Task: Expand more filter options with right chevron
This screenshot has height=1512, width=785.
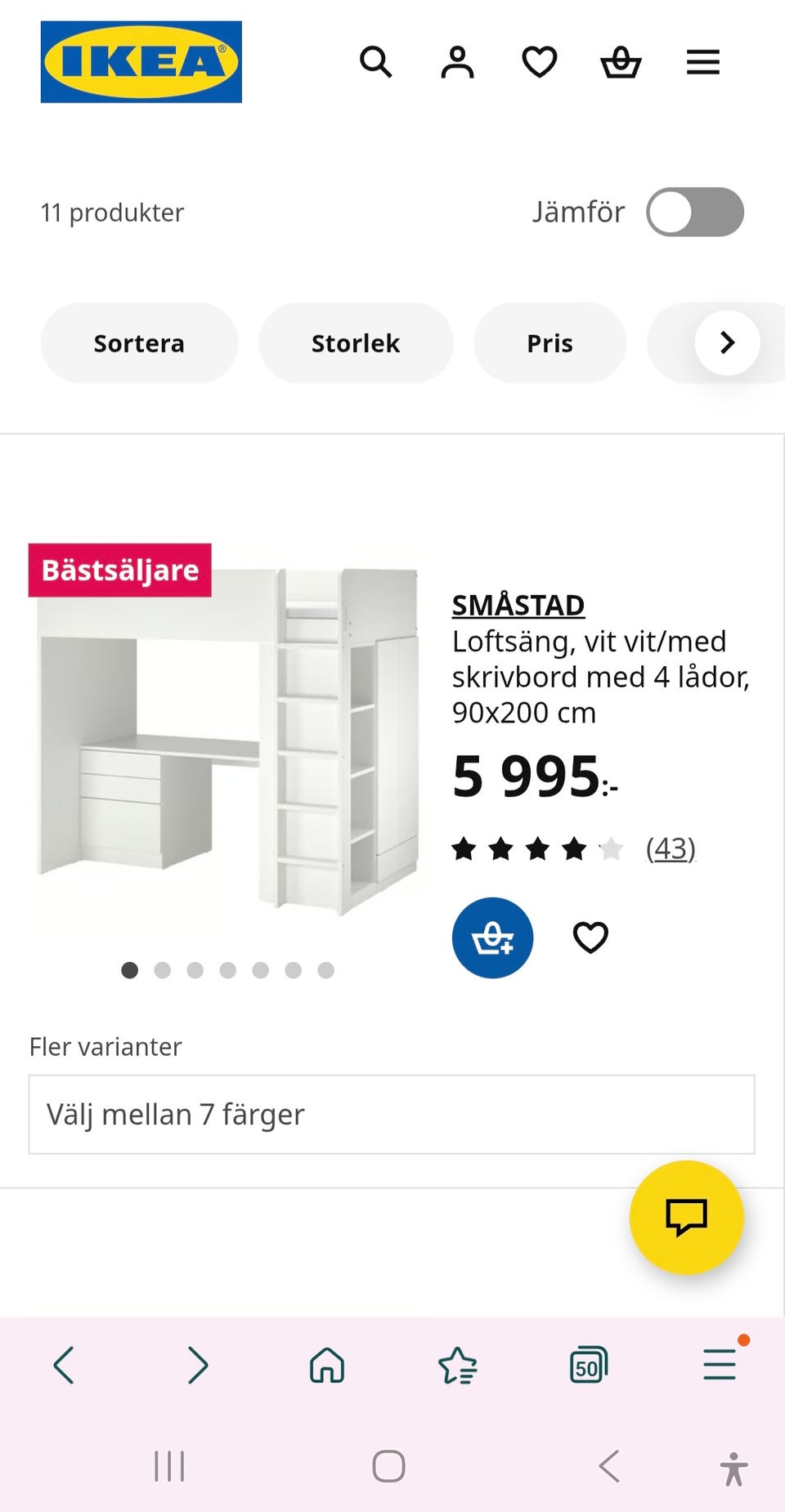Action: pyautogui.click(x=726, y=342)
